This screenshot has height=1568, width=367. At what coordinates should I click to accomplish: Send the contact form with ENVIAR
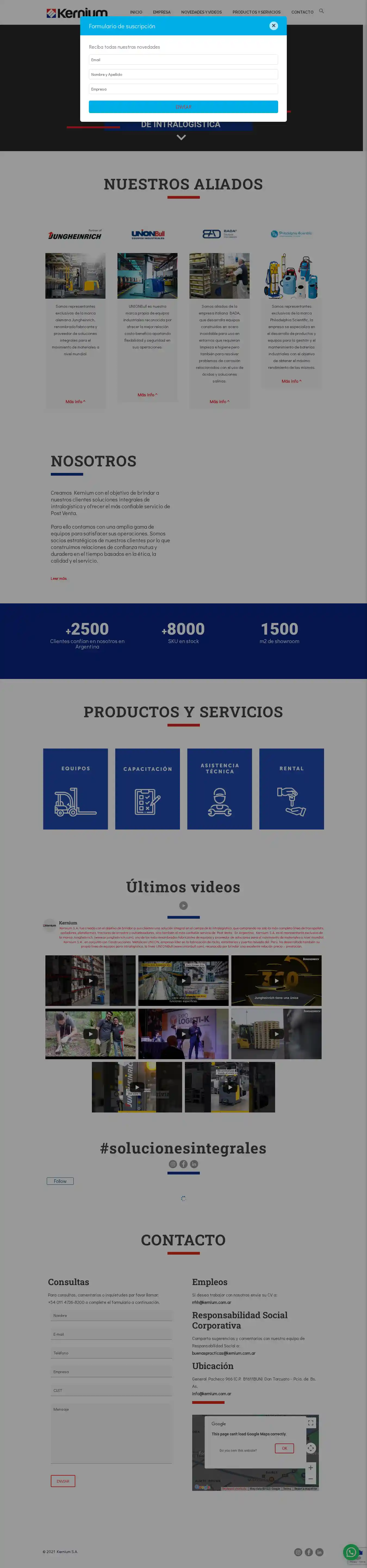[x=63, y=1481]
